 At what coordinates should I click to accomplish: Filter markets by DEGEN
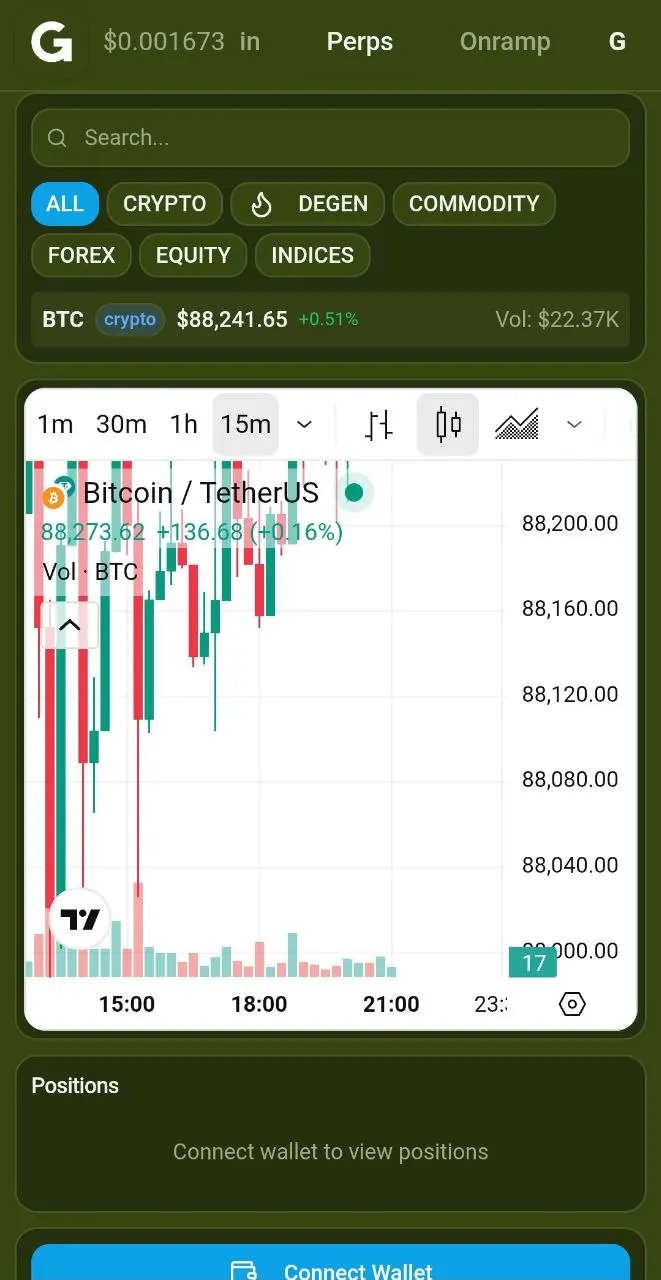pyautogui.click(x=307, y=204)
